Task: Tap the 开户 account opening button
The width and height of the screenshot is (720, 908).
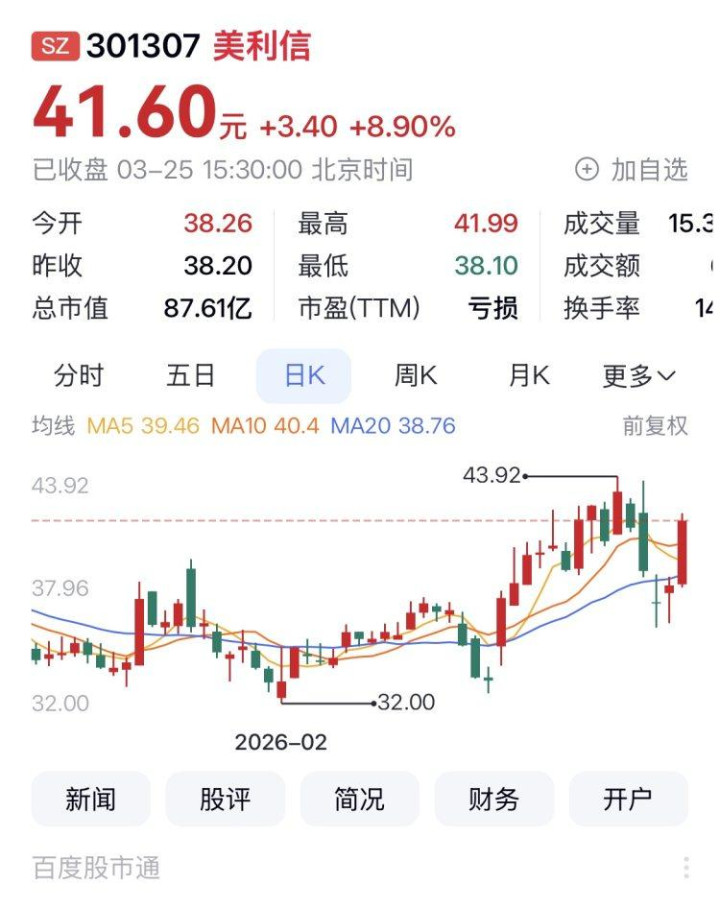Action: (628, 799)
